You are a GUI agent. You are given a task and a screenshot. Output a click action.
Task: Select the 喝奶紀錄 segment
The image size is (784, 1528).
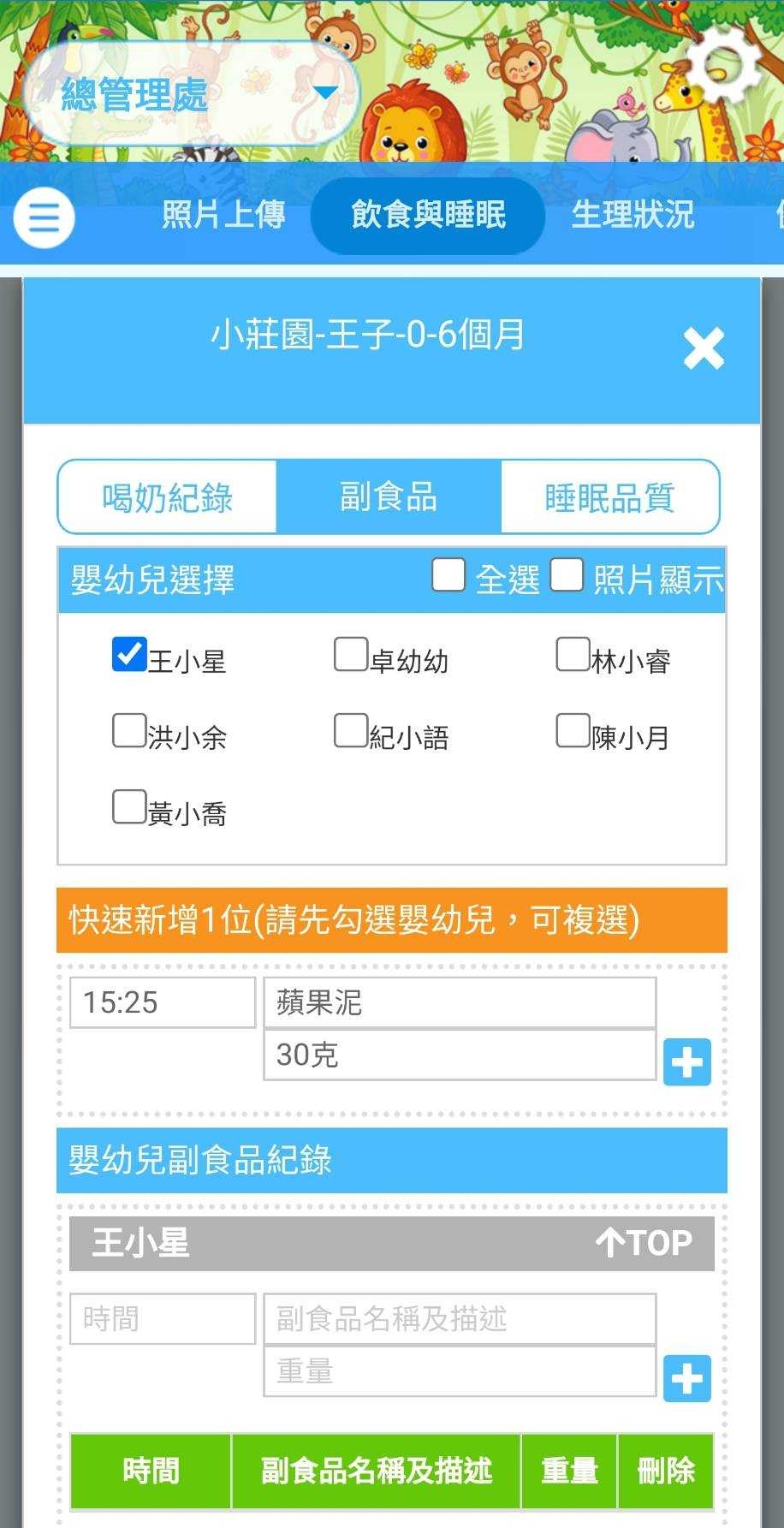click(168, 497)
